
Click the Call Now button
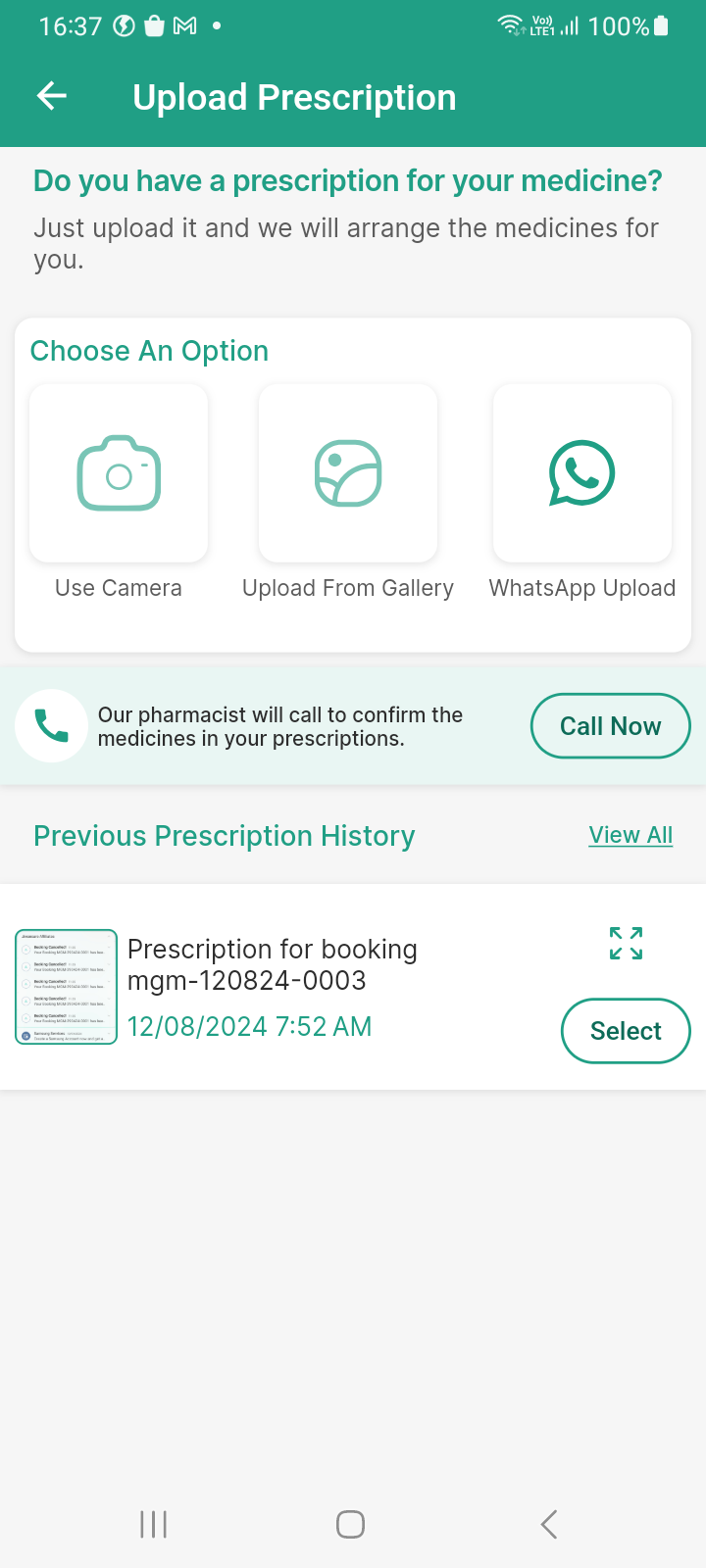coord(610,725)
